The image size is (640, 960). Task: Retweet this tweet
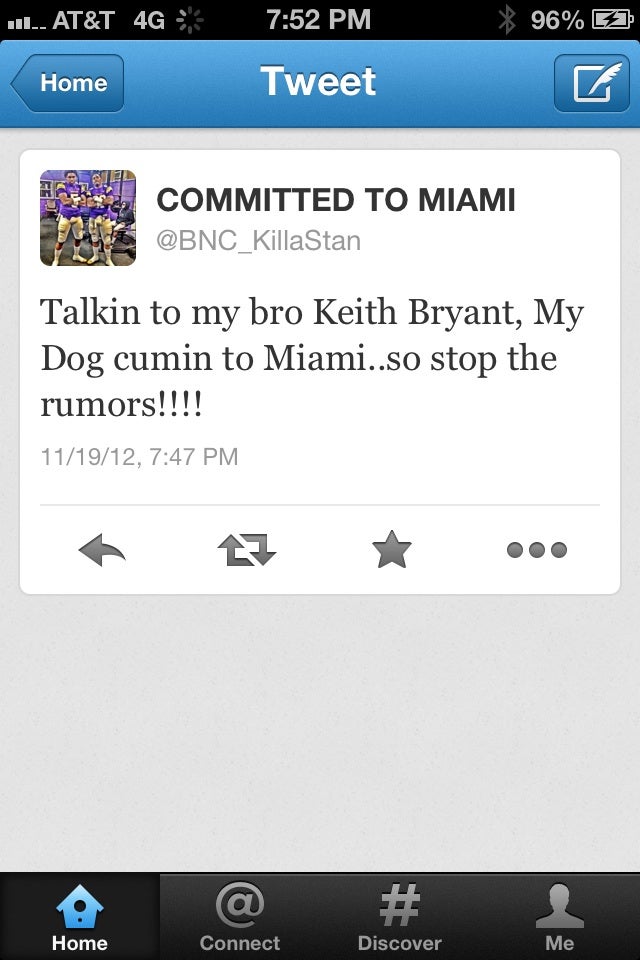(246, 549)
